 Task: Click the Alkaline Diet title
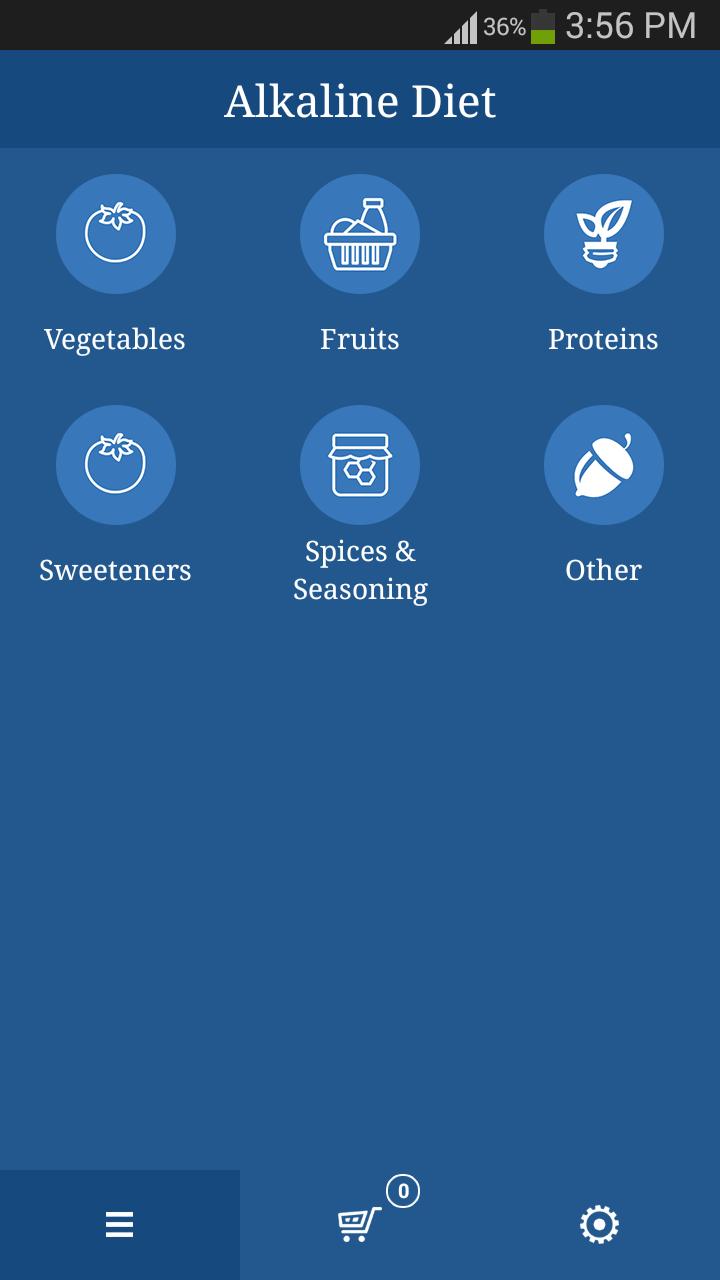pos(360,100)
